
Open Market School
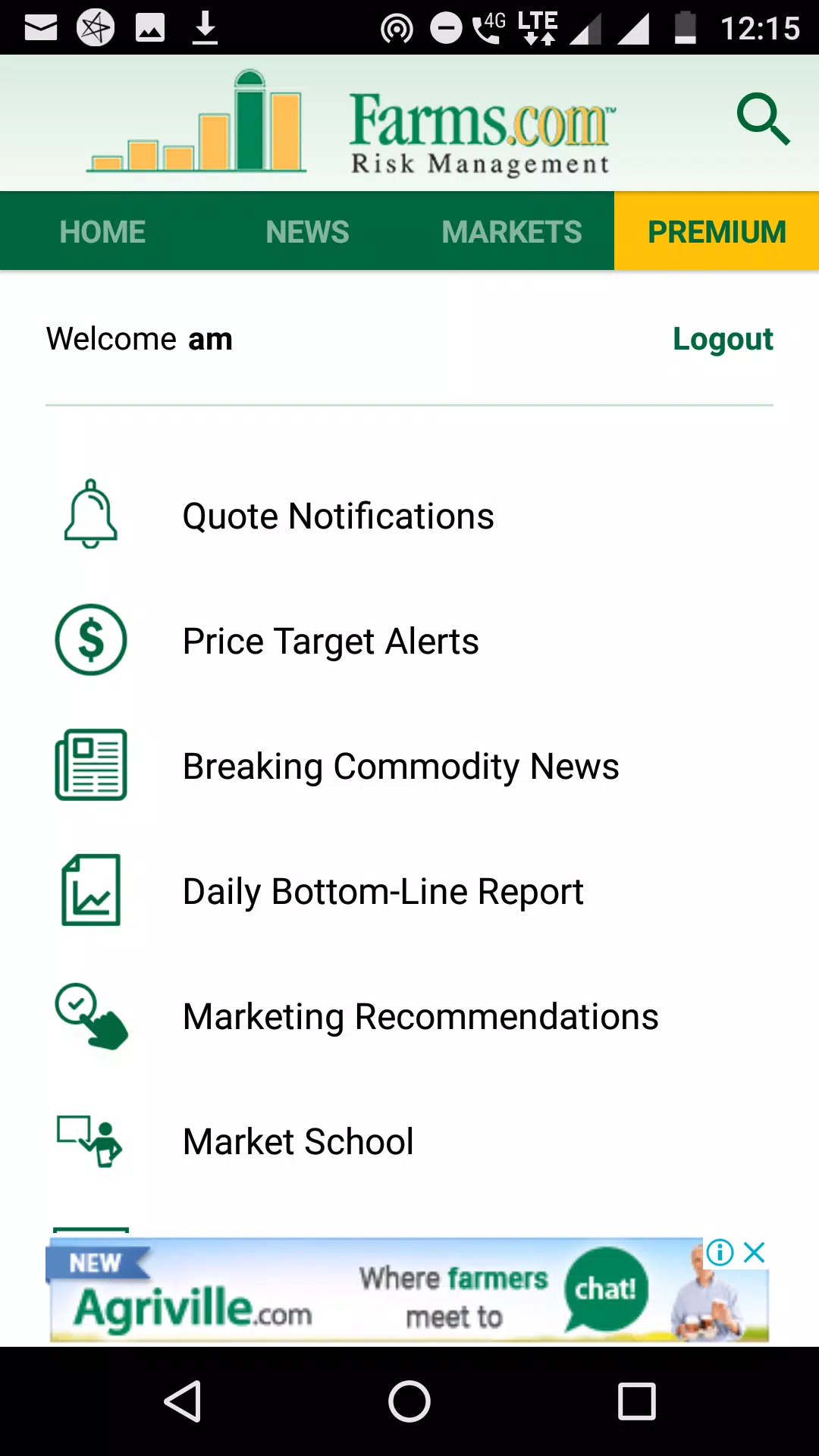pos(409,1141)
